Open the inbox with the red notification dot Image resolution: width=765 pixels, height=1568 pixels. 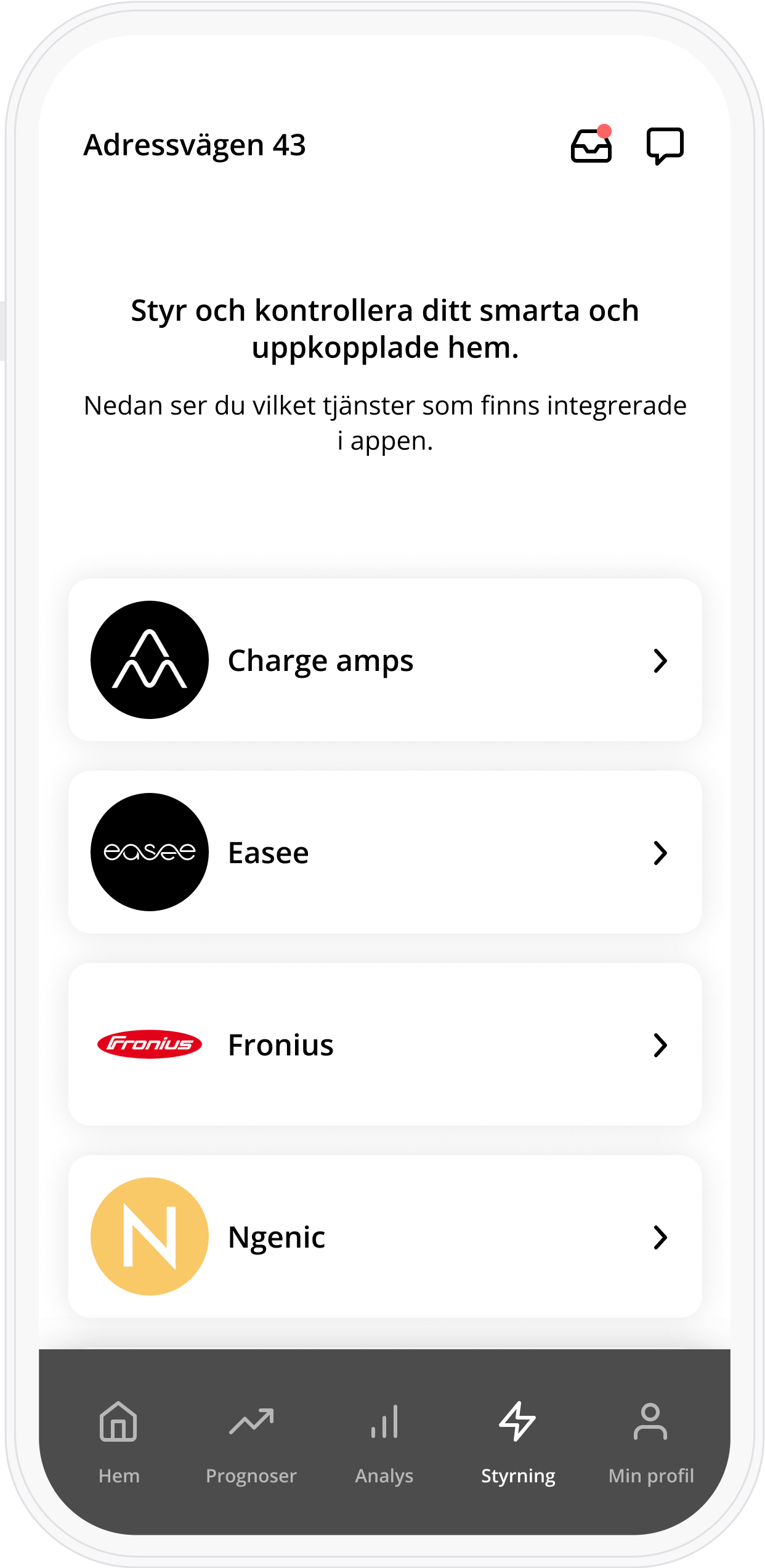click(x=591, y=144)
